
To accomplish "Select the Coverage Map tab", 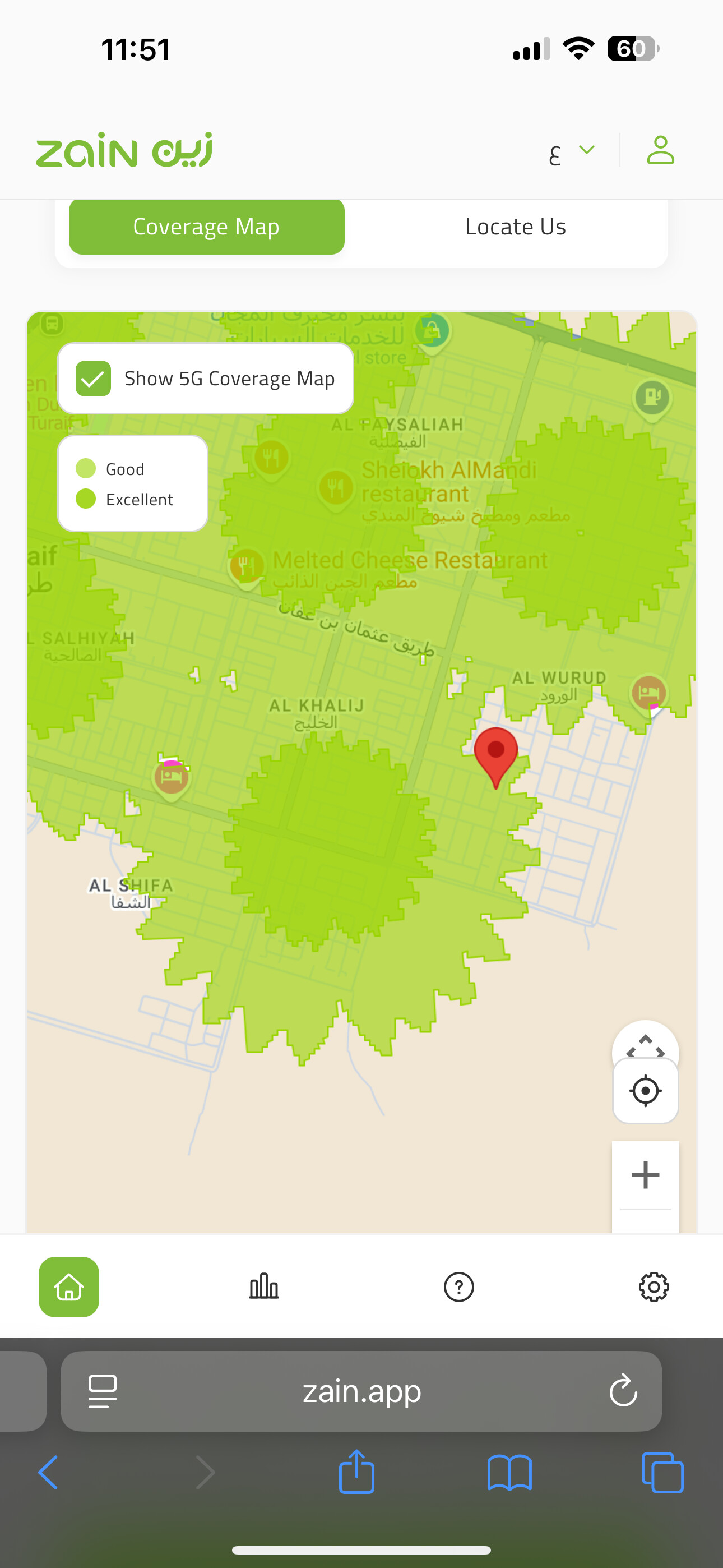I will pos(206,227).
